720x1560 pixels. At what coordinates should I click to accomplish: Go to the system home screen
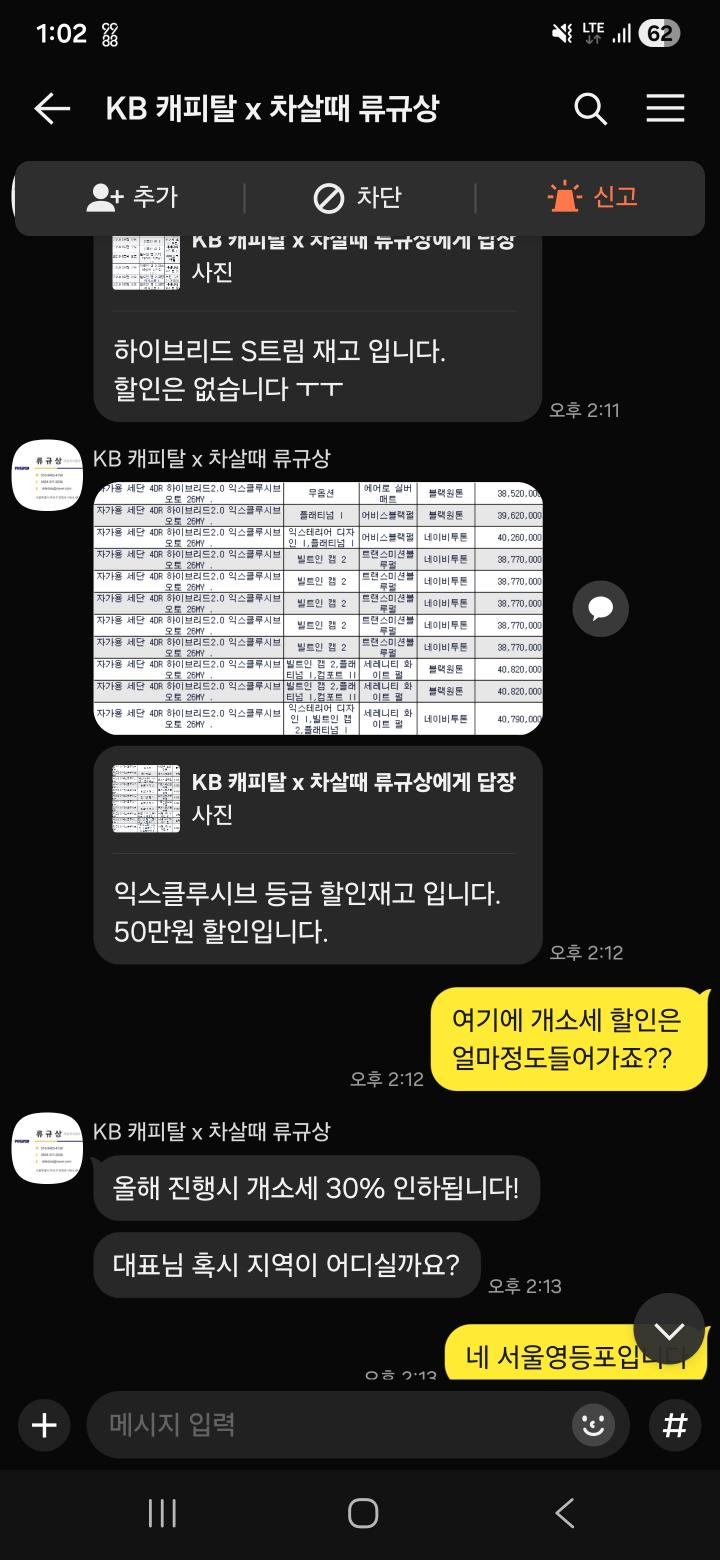362,1513
